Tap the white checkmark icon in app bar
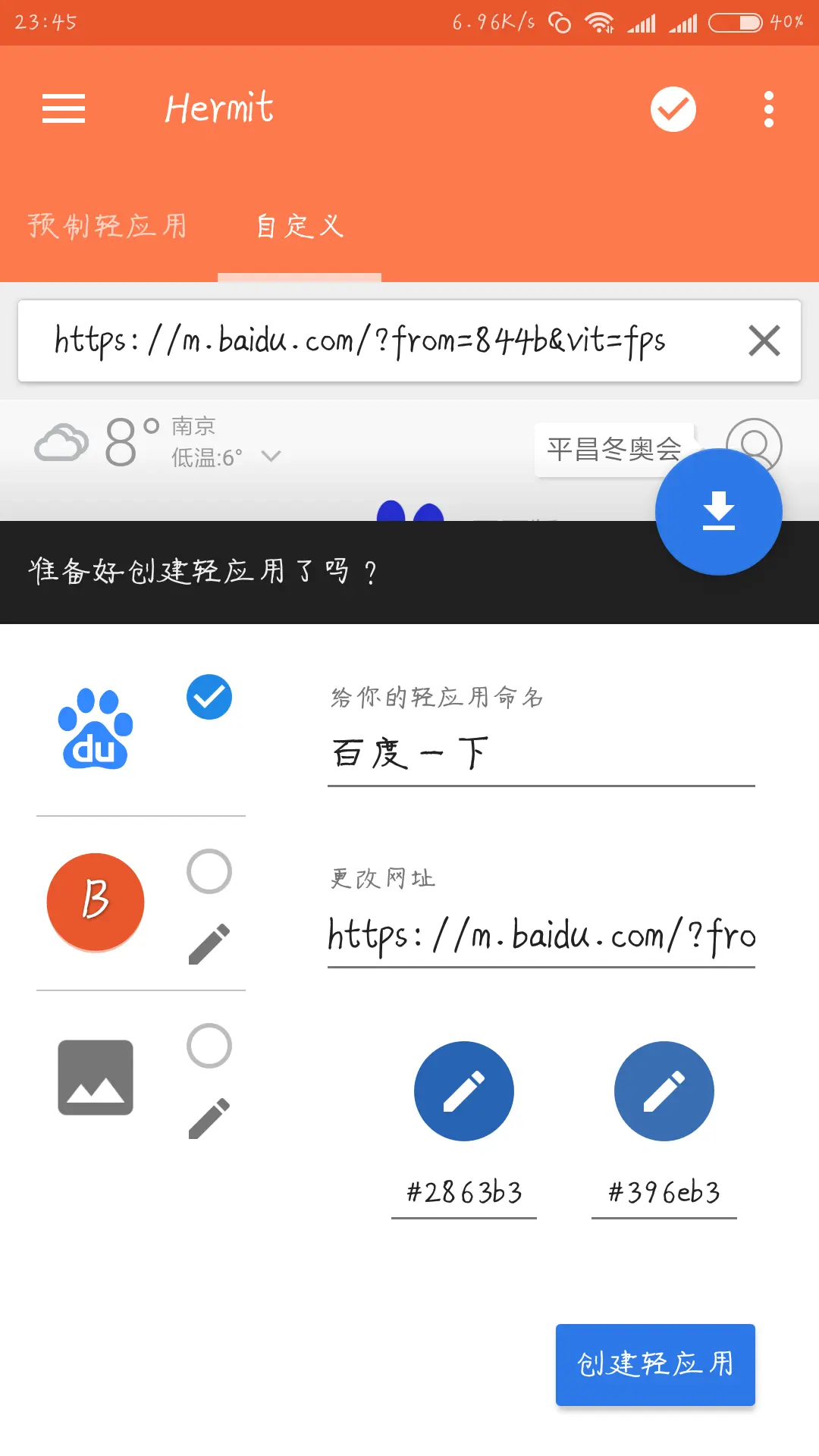The image size is (819, 1456). pyautogui.click(x=673, y=109)
